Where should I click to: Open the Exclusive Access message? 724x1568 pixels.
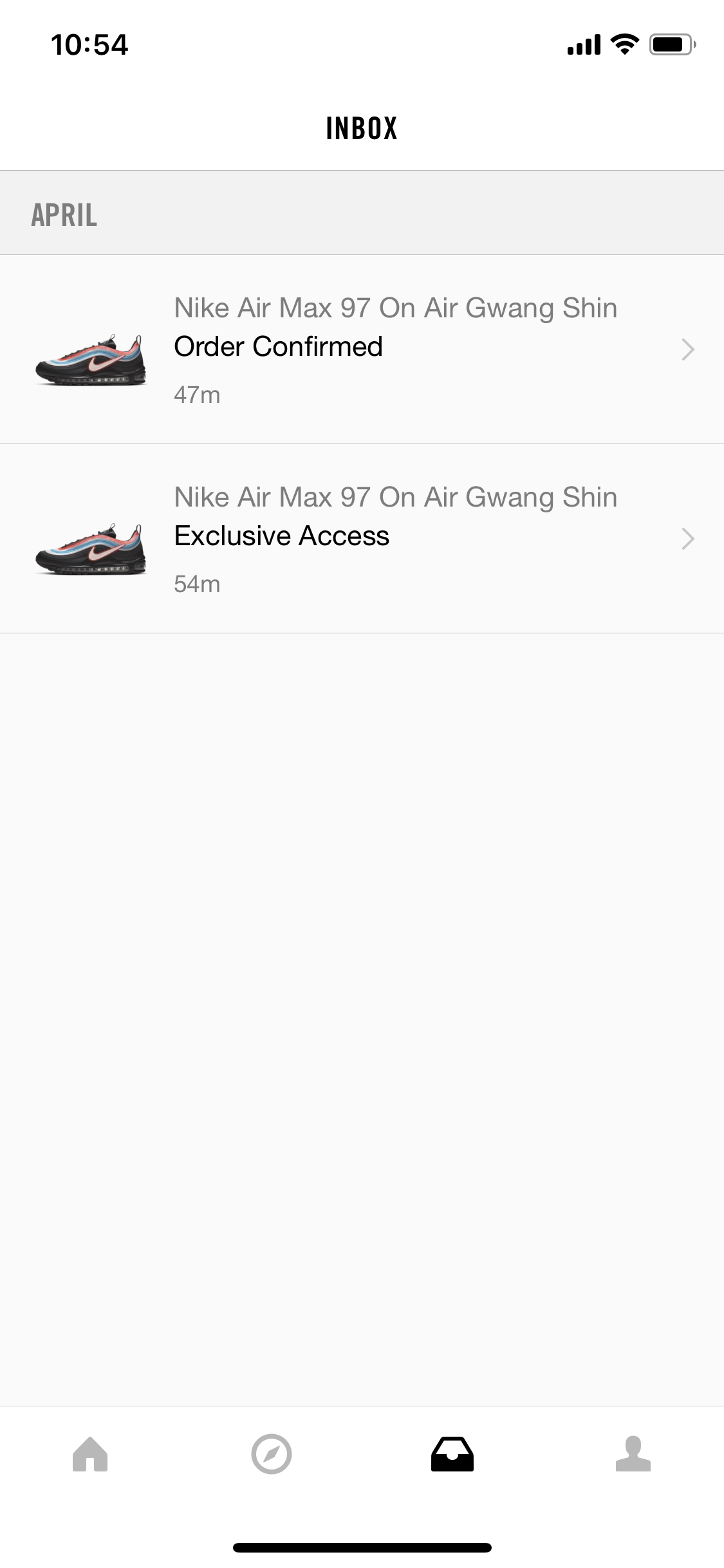point(362,539)
